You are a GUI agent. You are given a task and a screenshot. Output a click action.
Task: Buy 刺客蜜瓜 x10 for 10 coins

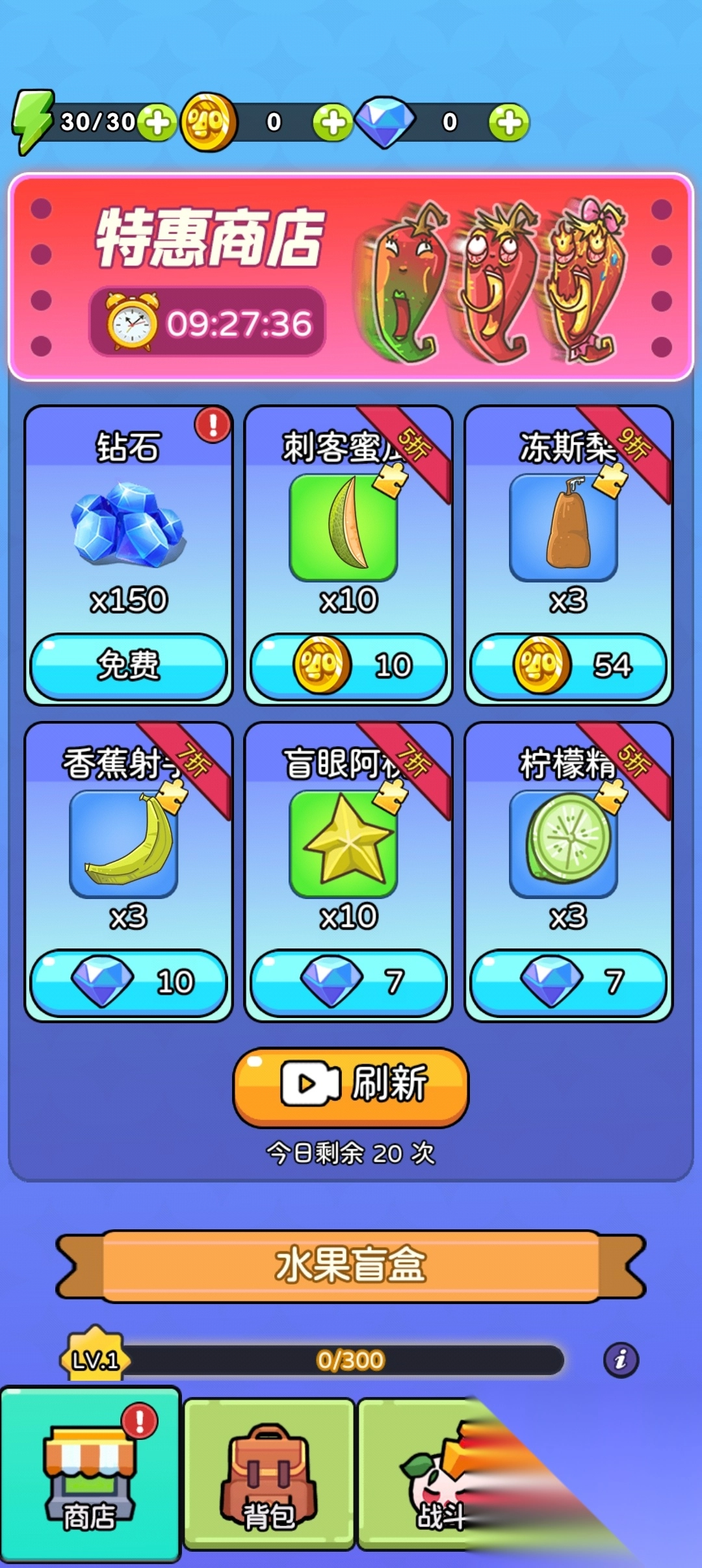348,666
